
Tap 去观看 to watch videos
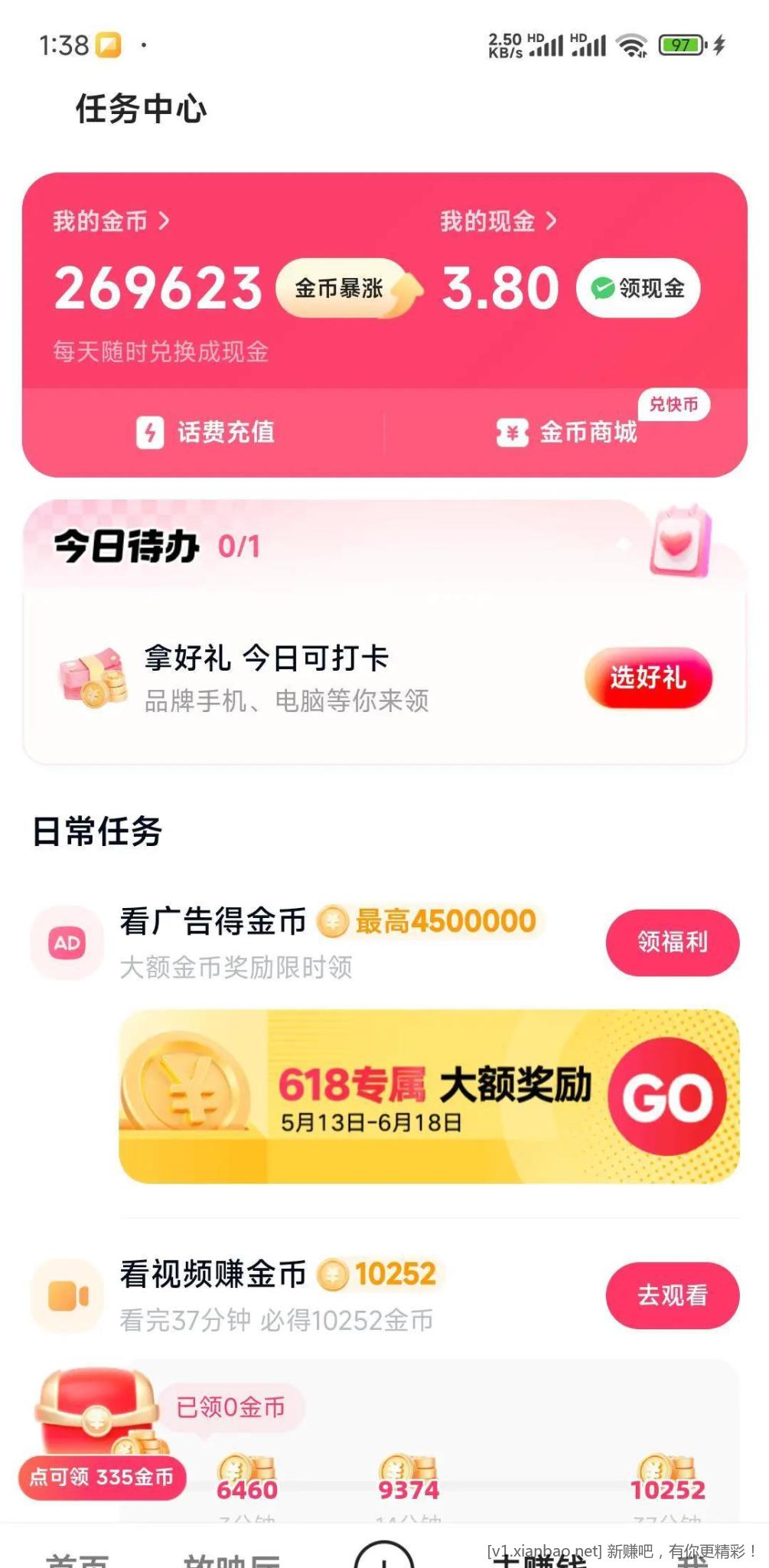point(672,1295)
